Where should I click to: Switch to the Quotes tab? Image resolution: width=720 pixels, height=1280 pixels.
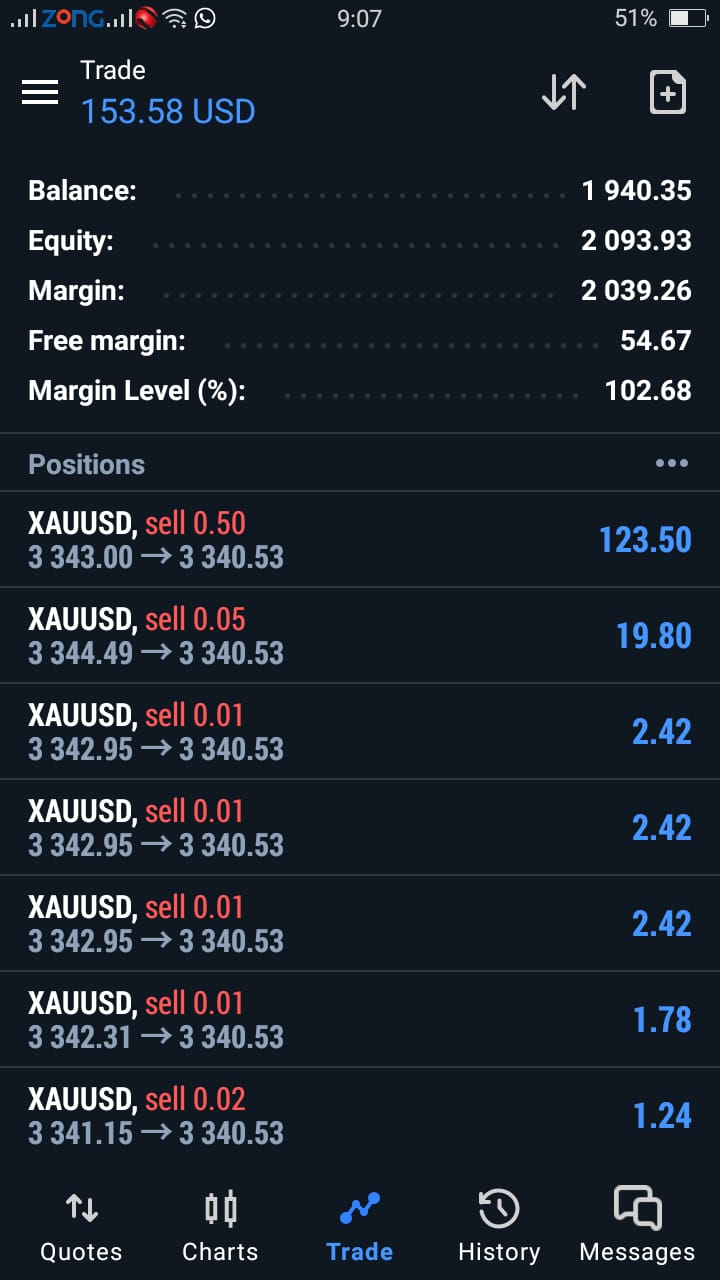tap(81, 1227)
